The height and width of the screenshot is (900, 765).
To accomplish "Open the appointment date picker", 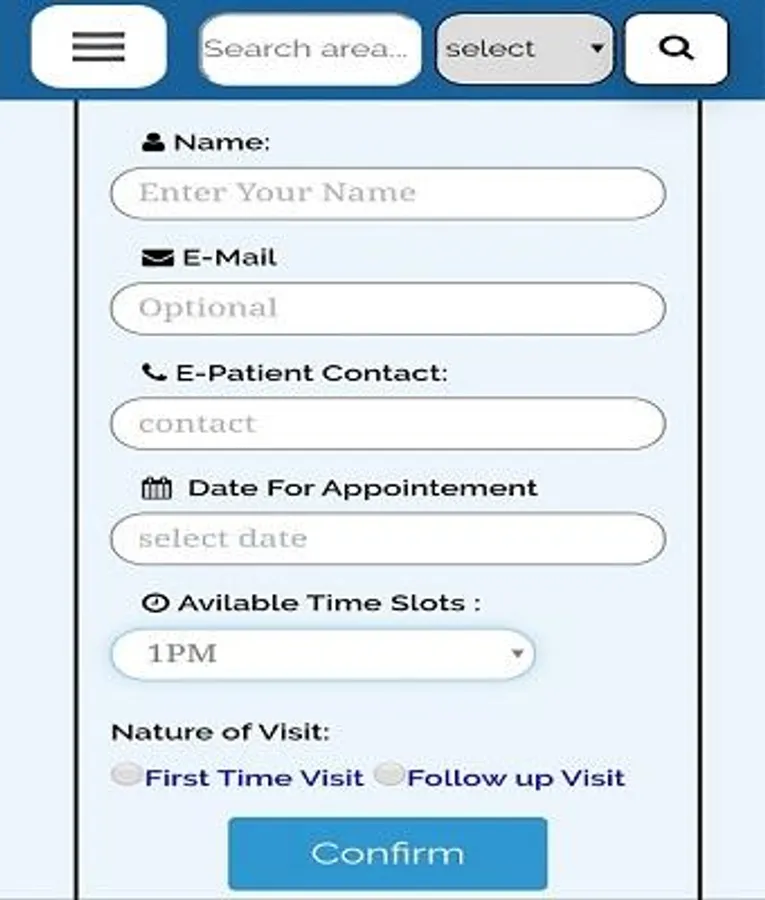I will pos(387,539).
